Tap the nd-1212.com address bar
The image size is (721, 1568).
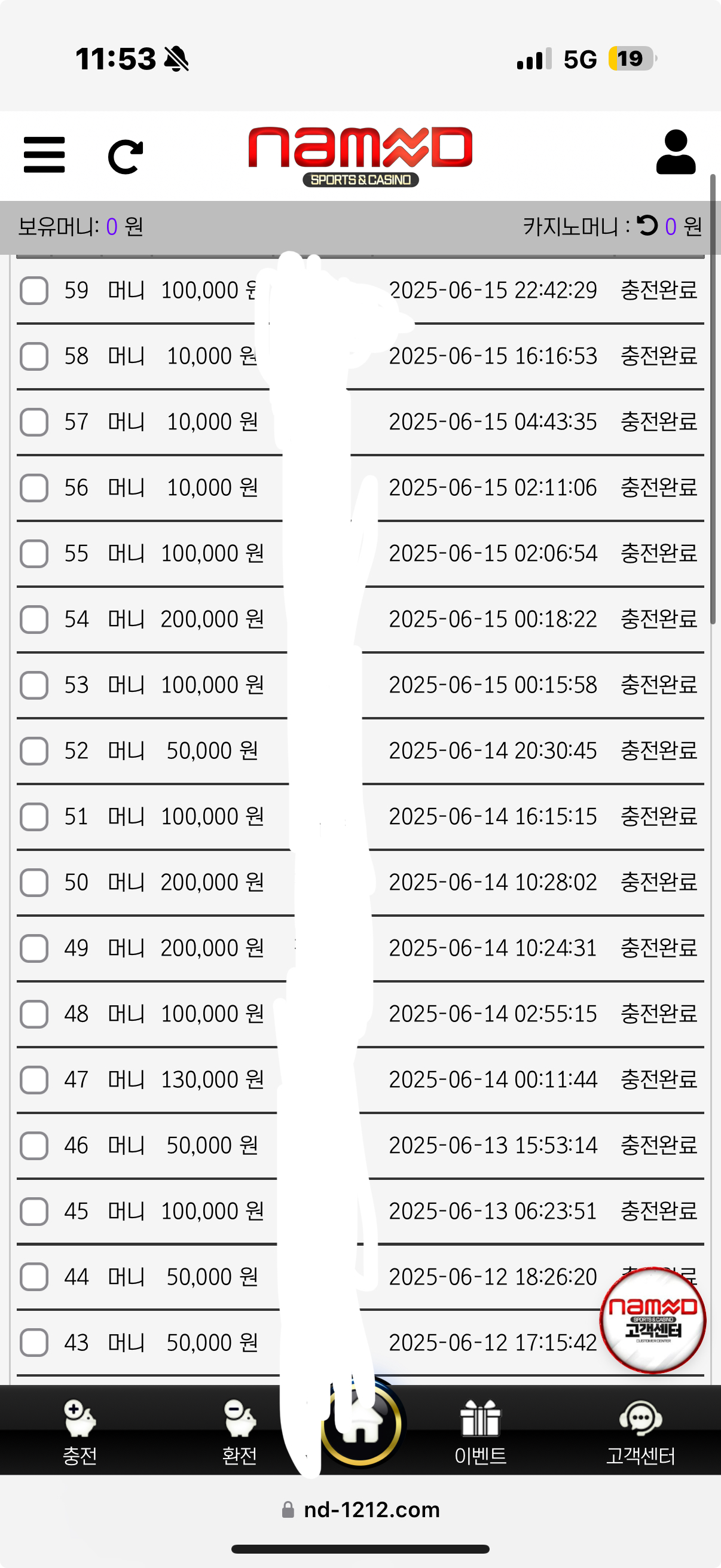(361, 1509)
